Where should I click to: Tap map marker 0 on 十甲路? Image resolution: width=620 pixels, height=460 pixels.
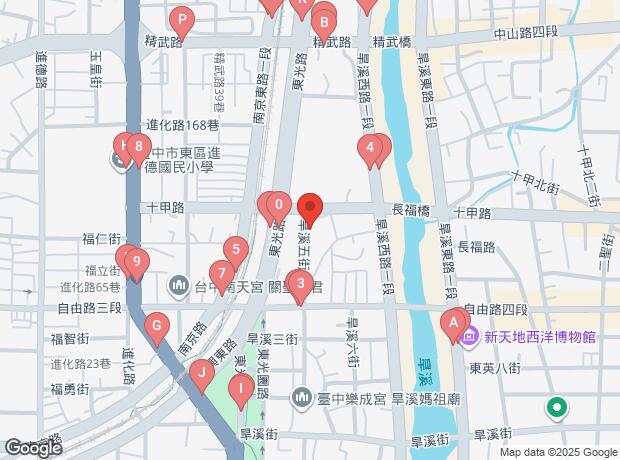(277, 205)
